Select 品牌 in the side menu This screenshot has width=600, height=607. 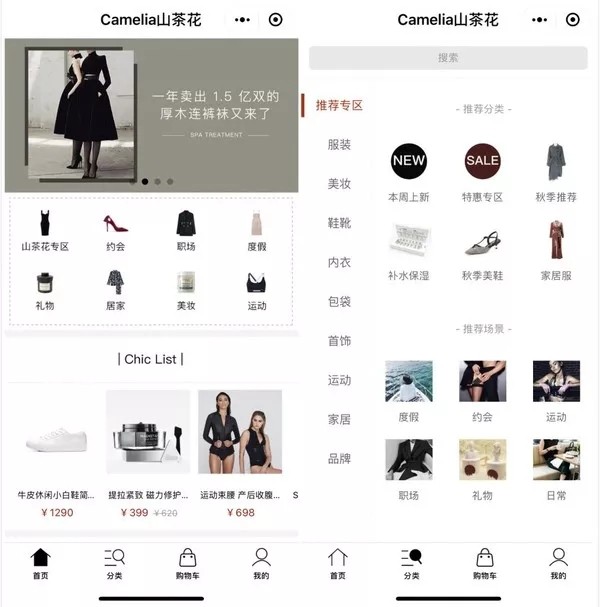pos(339,458)
